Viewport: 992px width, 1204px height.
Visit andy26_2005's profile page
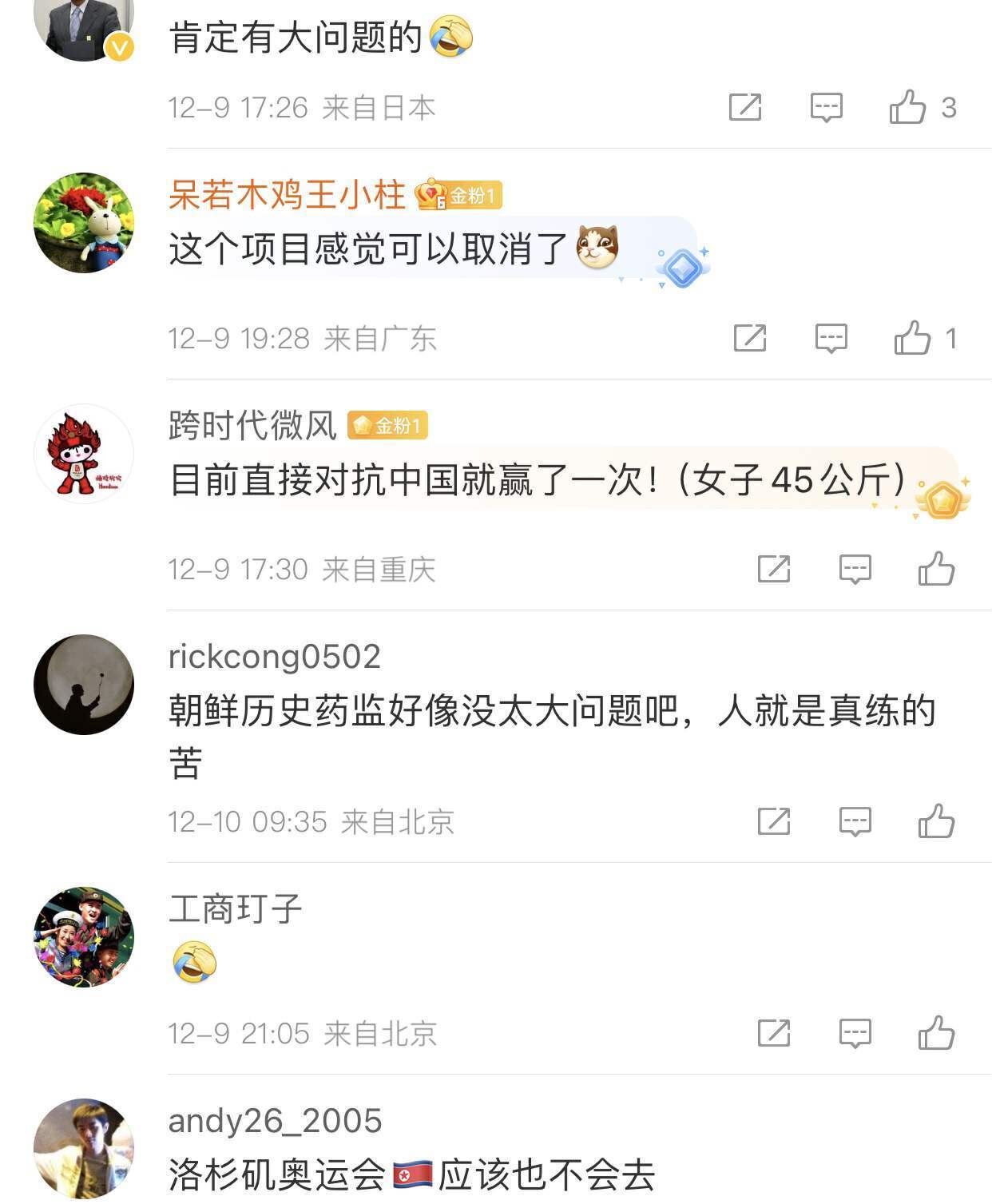[275, 1120]
